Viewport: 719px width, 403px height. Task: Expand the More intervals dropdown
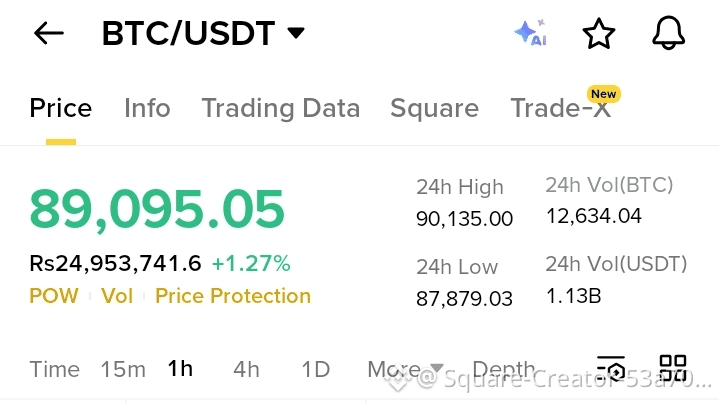tap(405, 369)
